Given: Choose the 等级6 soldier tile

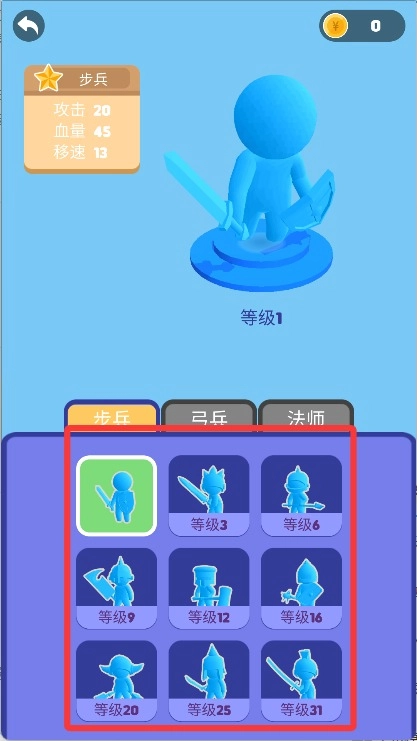Looking at the screenshot, I should point(301,496).
